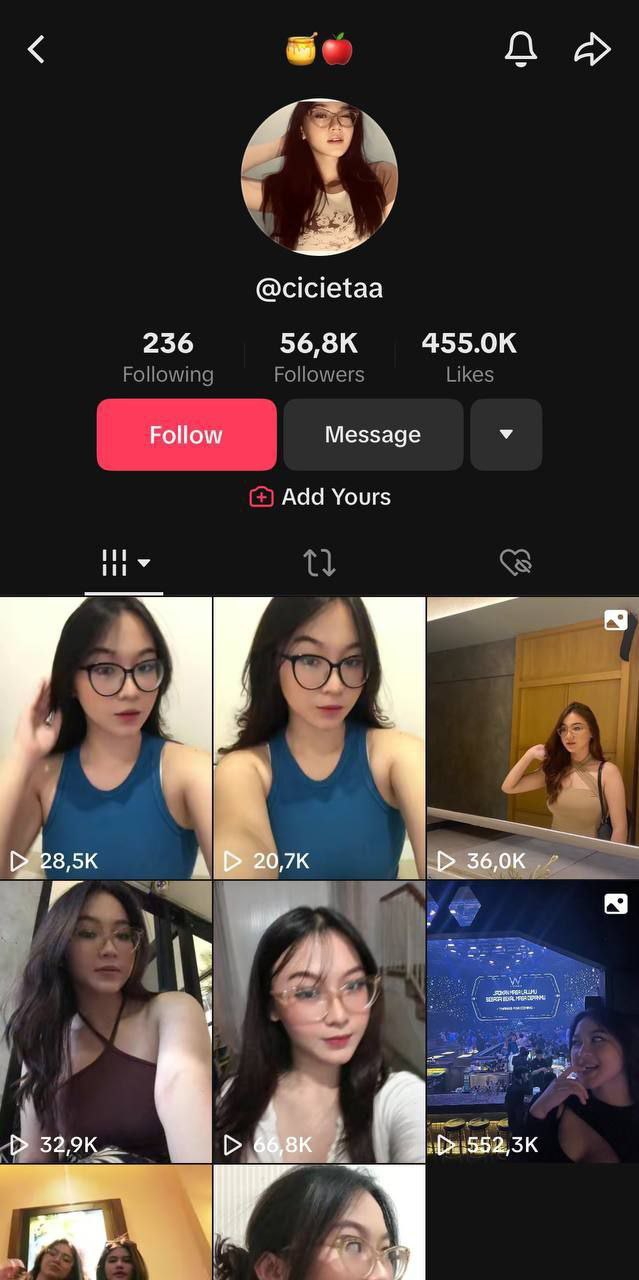
Task: Open the video with 28,5K views
Action: tap(105, 738)
